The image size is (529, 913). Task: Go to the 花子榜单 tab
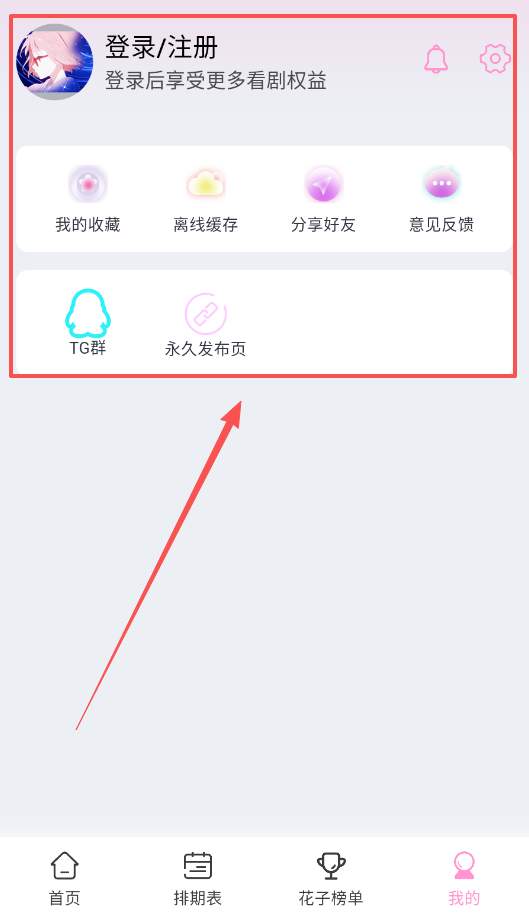(331, 878)
